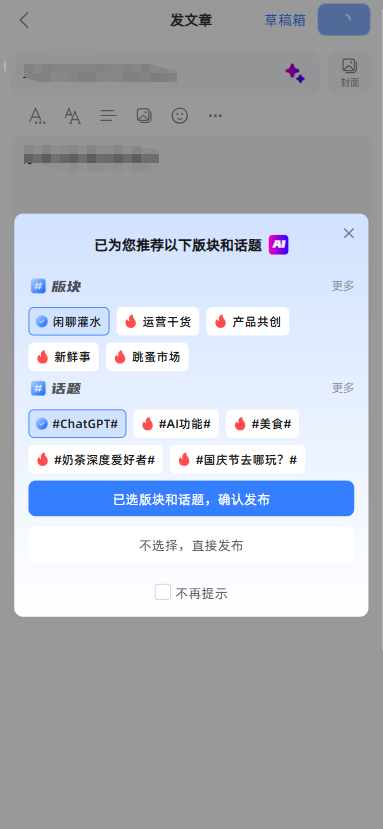The image size is (383, 829).
Task: Close the recommendation dialog
Action: (x=349, y=233)
